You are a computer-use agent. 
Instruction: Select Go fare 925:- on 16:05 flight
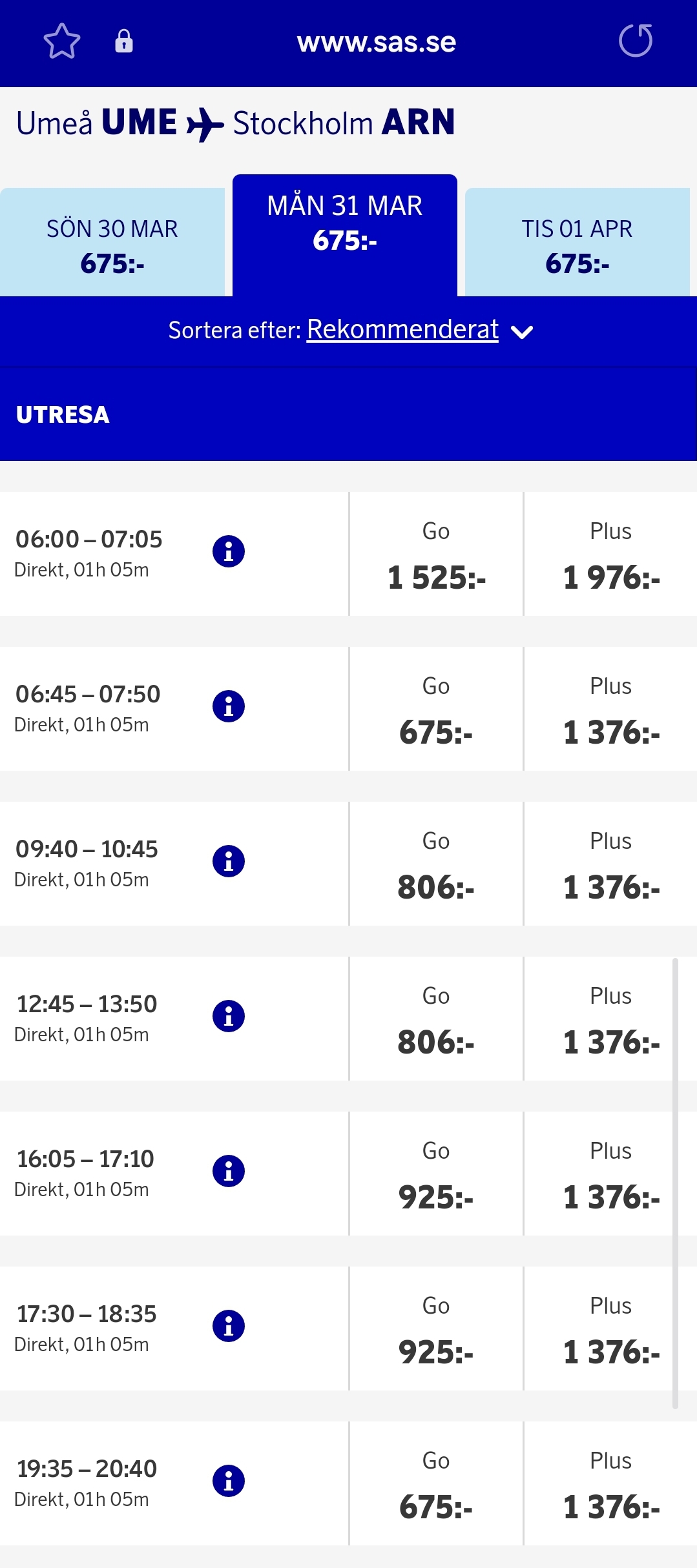tap(436, 1175)
